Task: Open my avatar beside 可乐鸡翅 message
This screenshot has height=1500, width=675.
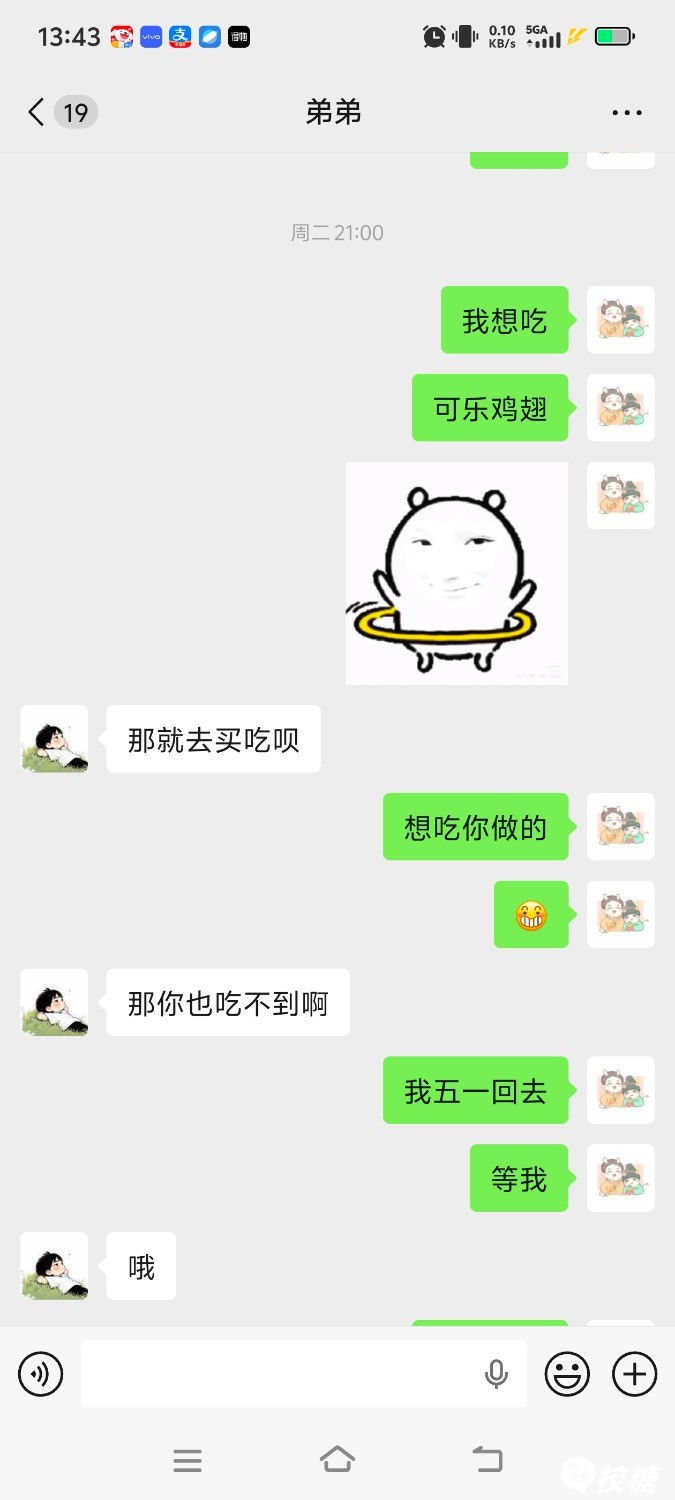Action: (x=620, y=408)
